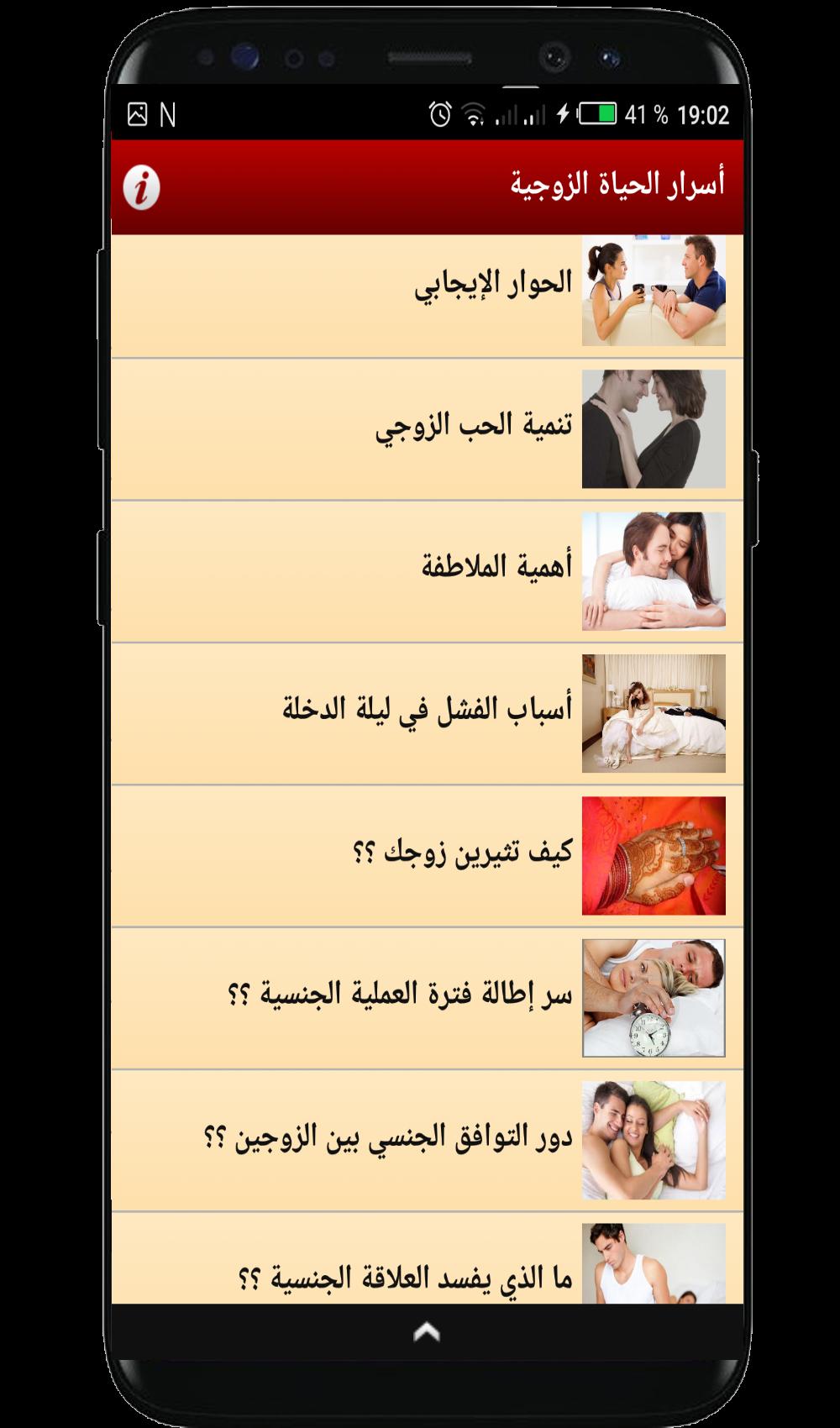The image size is (840, 1428).
Task: Open أسباب الفشل في ليلة الدخلة
Action: coord(428,714)
